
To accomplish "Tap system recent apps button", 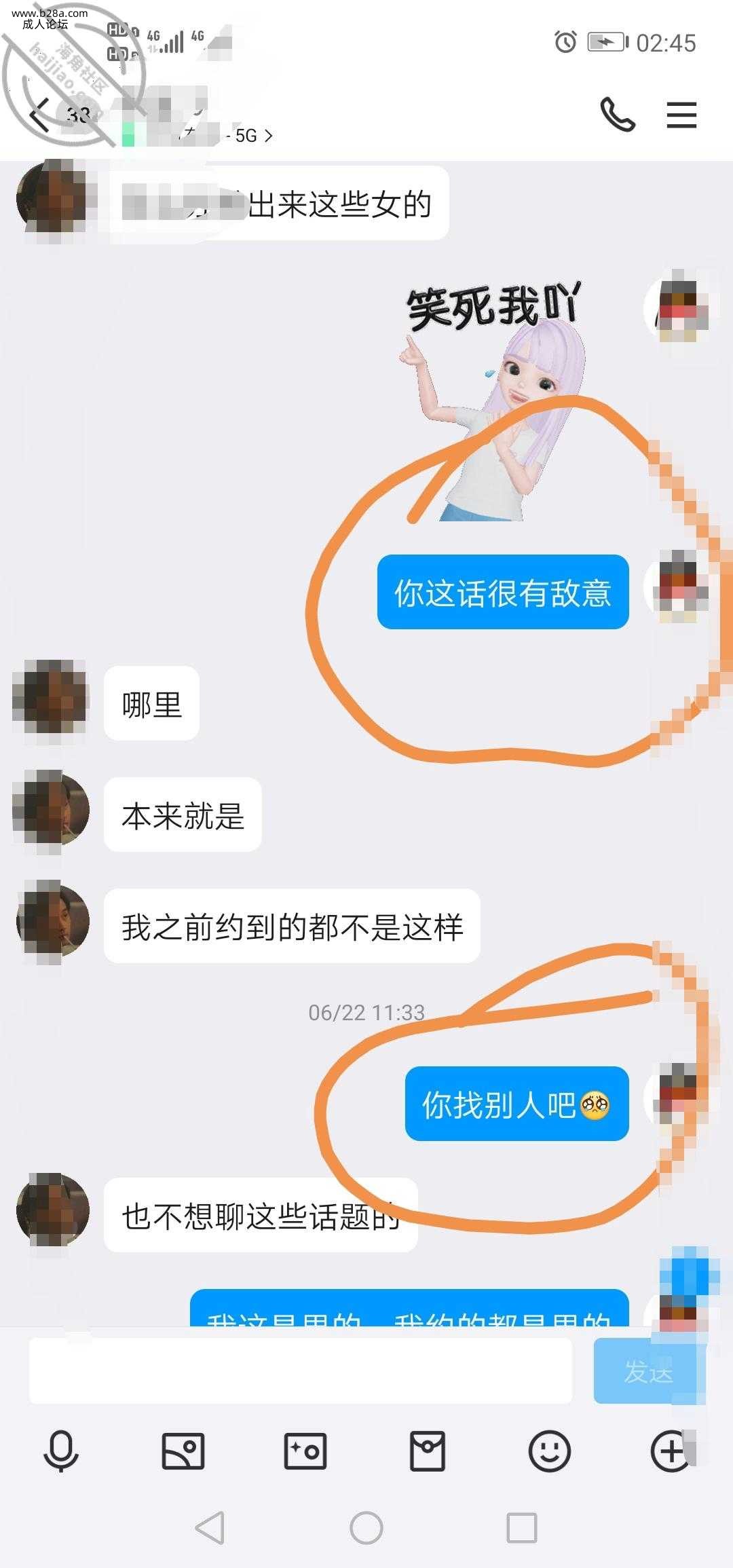I will (522, 1528).
